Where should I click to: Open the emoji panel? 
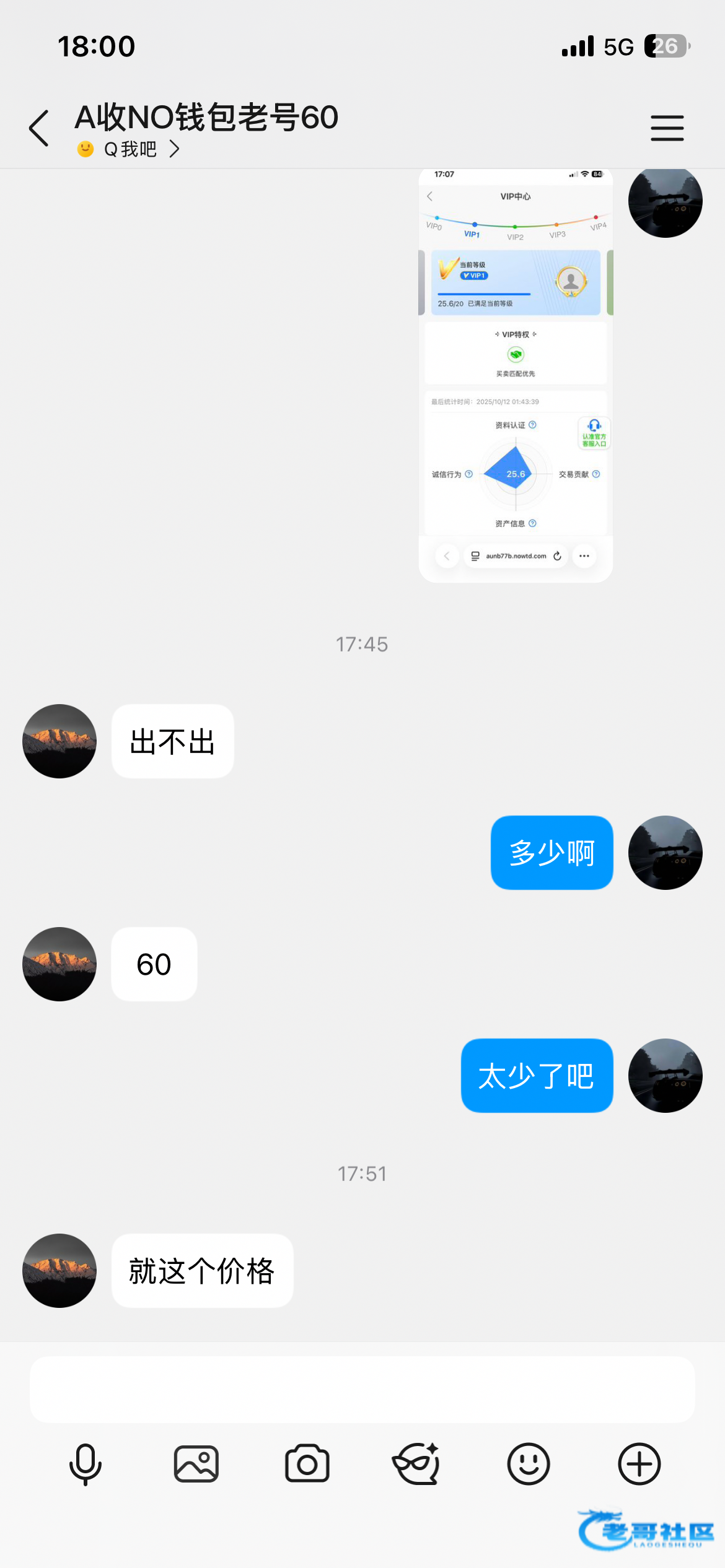pos(528,1464)
